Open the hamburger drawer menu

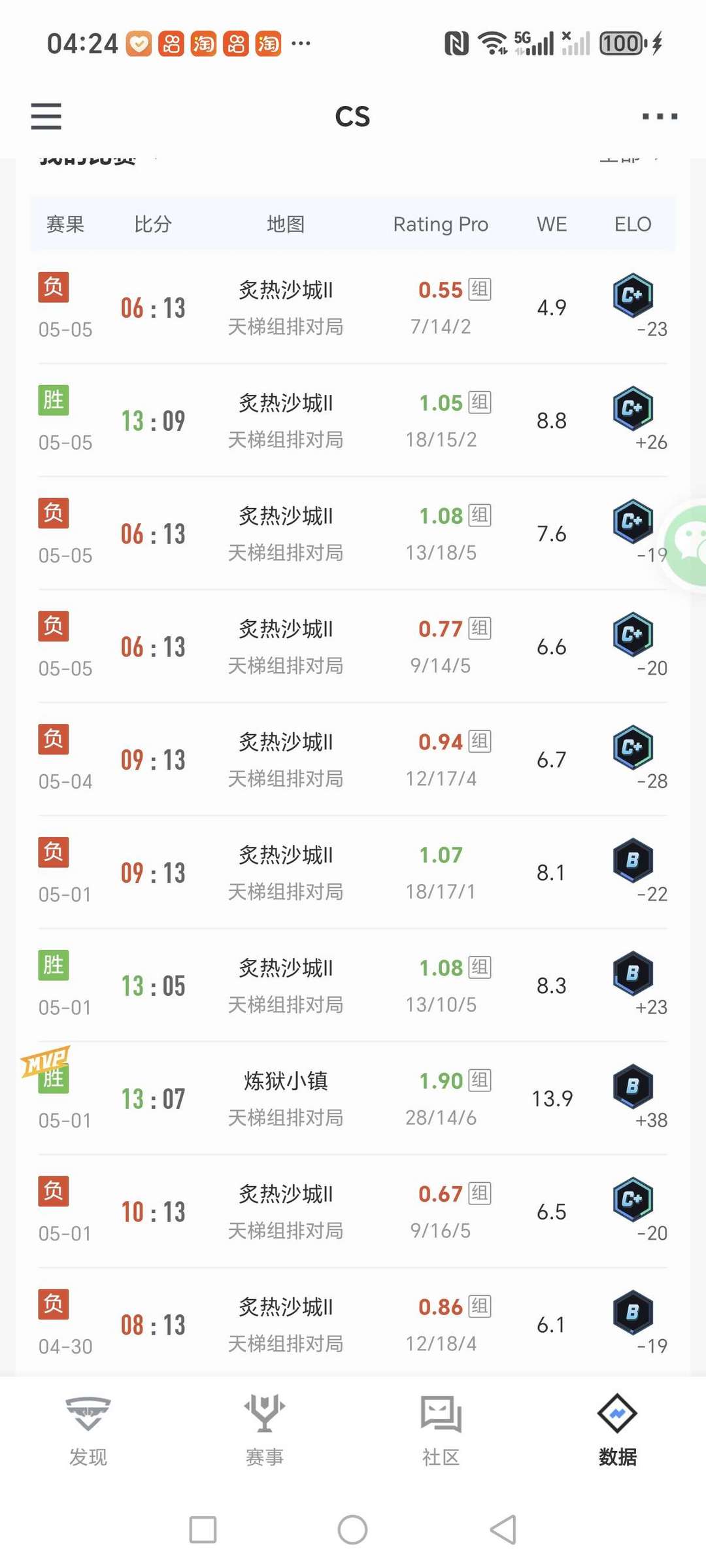click(46, 116)
